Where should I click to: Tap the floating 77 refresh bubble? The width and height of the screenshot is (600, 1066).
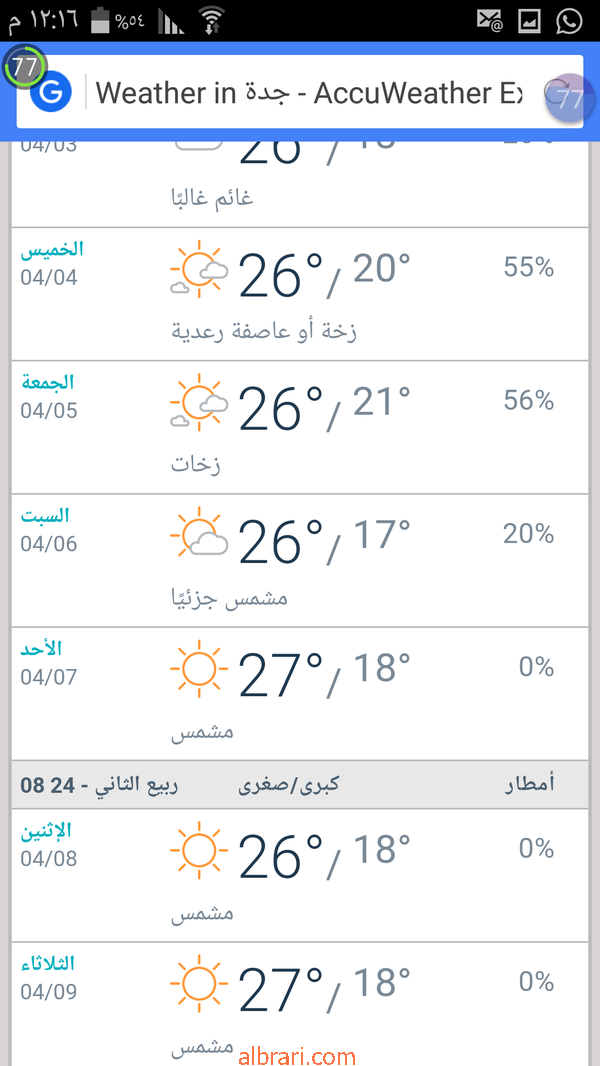565,98
